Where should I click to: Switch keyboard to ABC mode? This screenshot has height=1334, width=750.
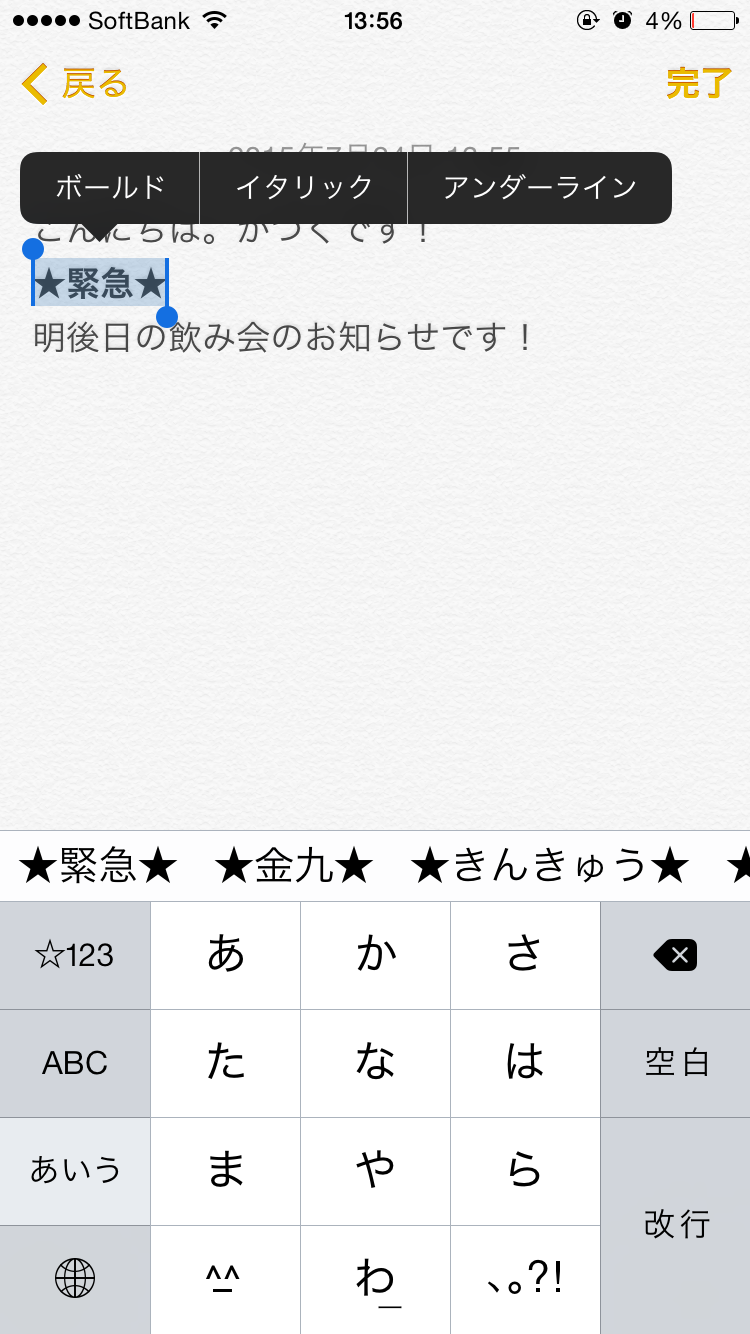pyautogui.click(x=75, y=1063)
